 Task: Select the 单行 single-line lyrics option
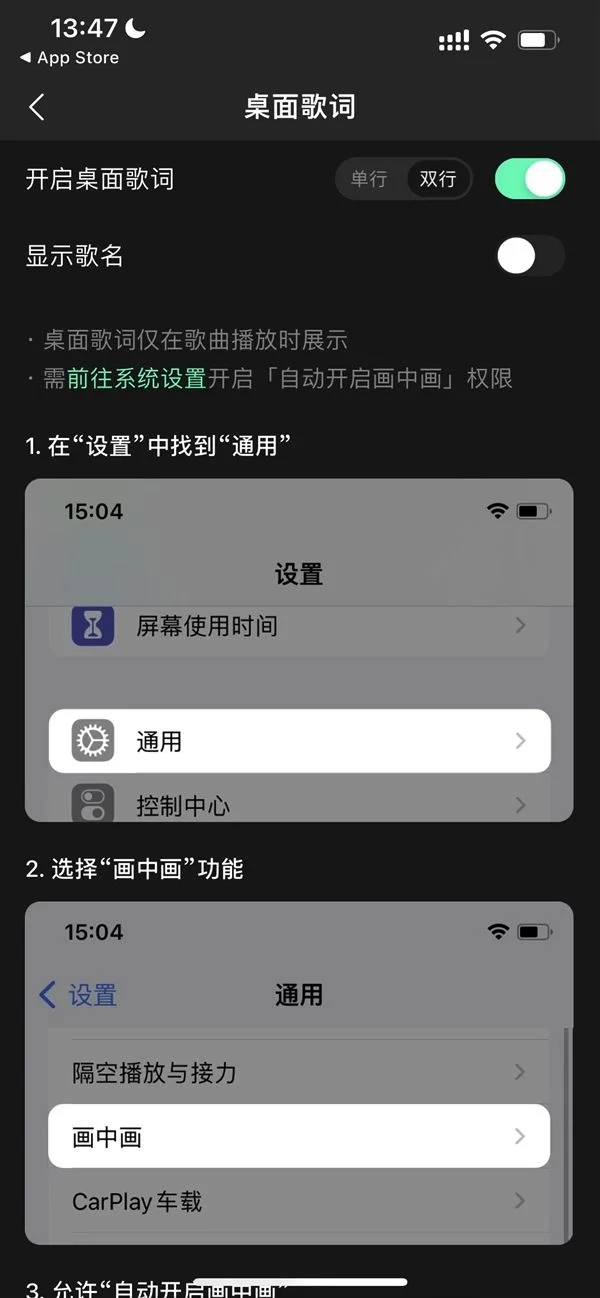(x=368, y=179)
